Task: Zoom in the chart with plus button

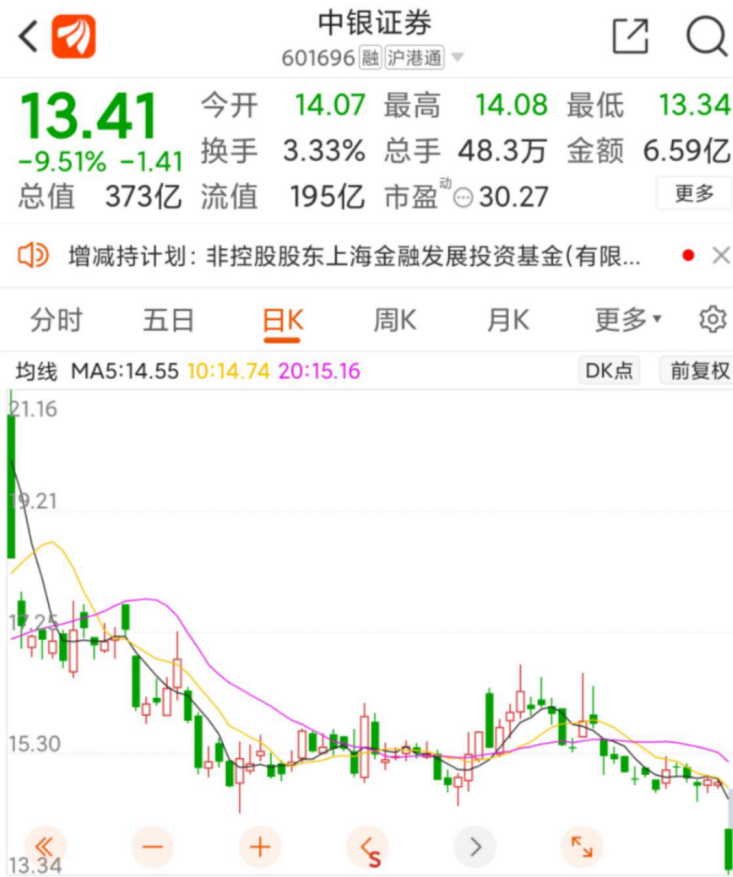Action: tap(260, 848)
